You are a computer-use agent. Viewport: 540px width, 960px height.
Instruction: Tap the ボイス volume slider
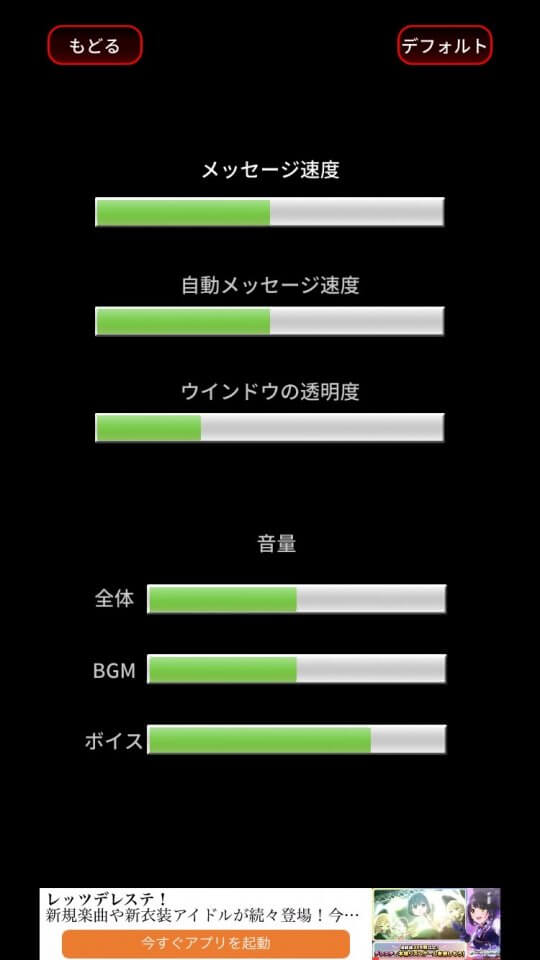click(x=296, y=740)
